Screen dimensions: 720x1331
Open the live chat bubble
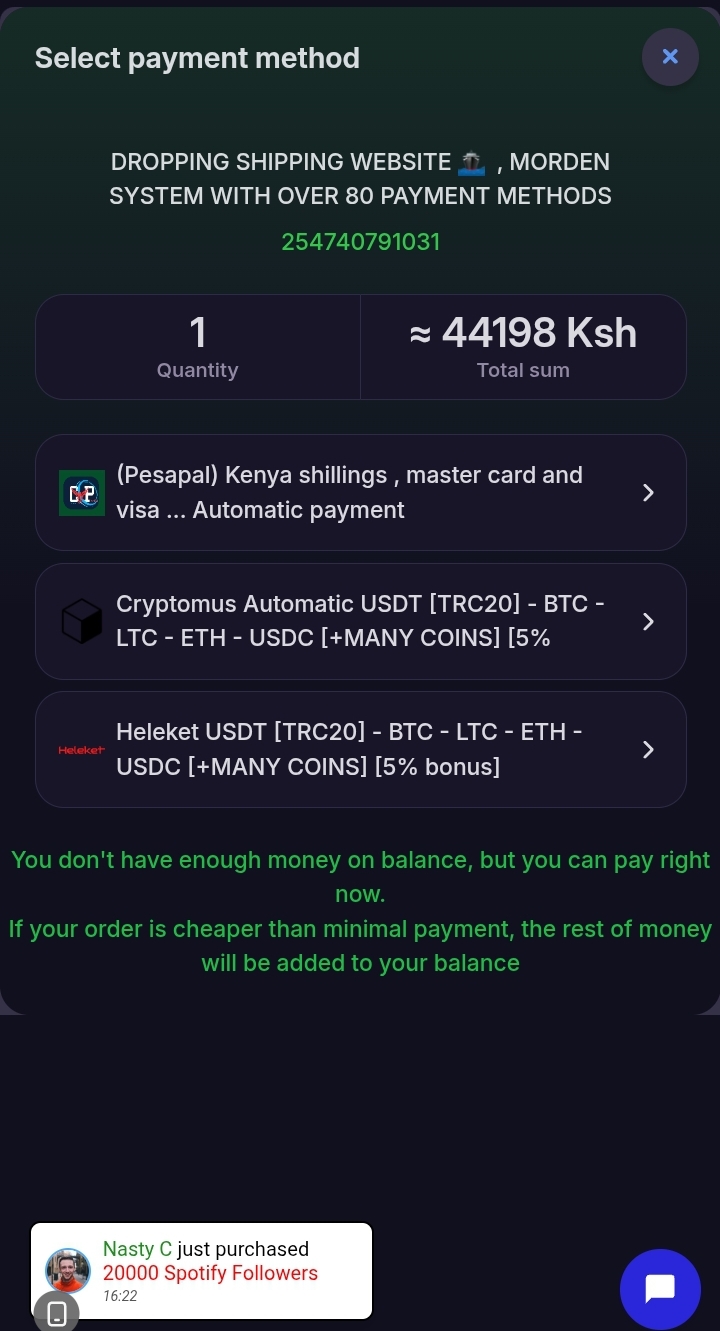click(x=660, y=1288)
